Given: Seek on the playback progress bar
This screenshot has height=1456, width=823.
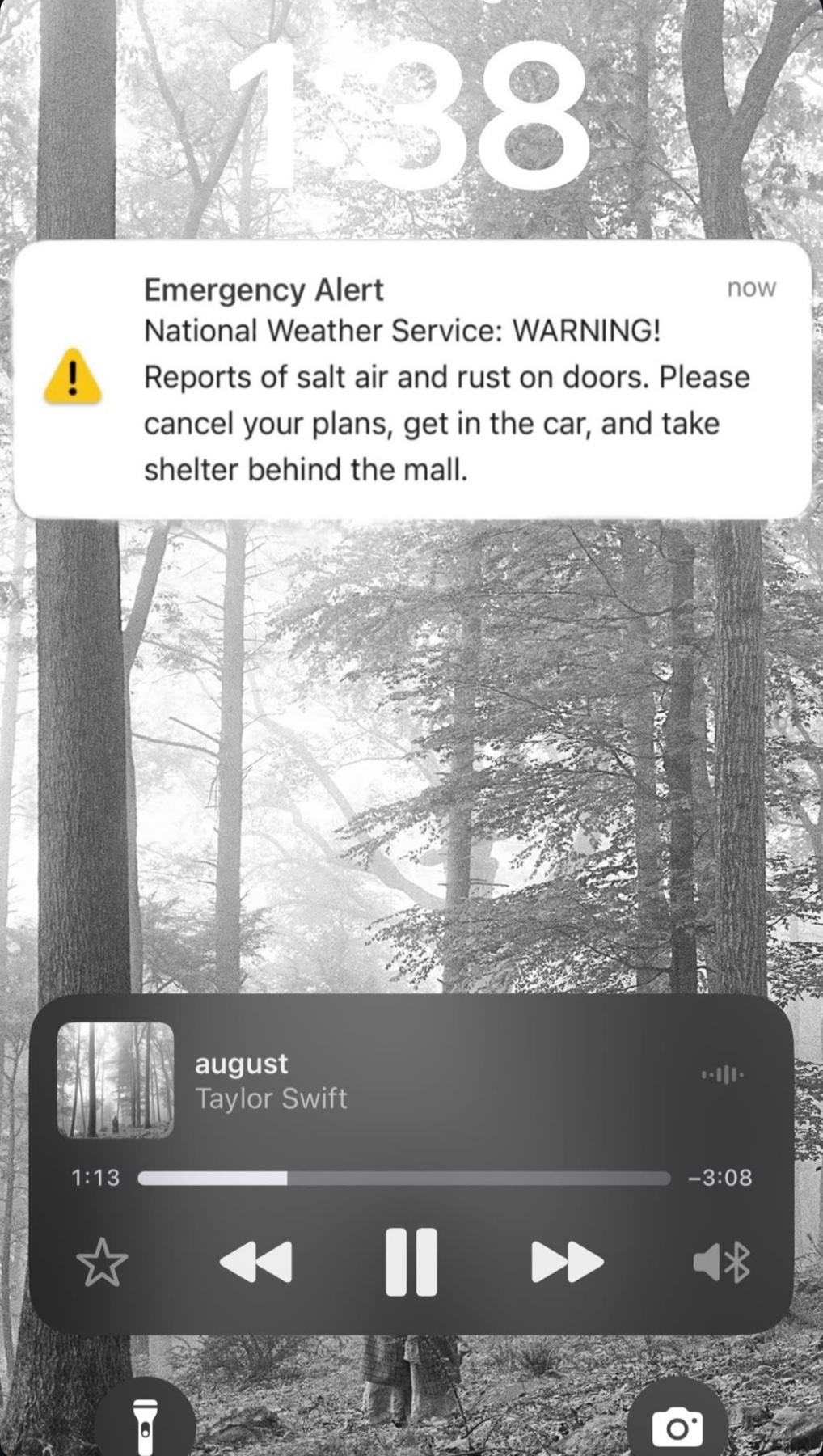Looking at the screenshot, I should (x=404, y=1178).
